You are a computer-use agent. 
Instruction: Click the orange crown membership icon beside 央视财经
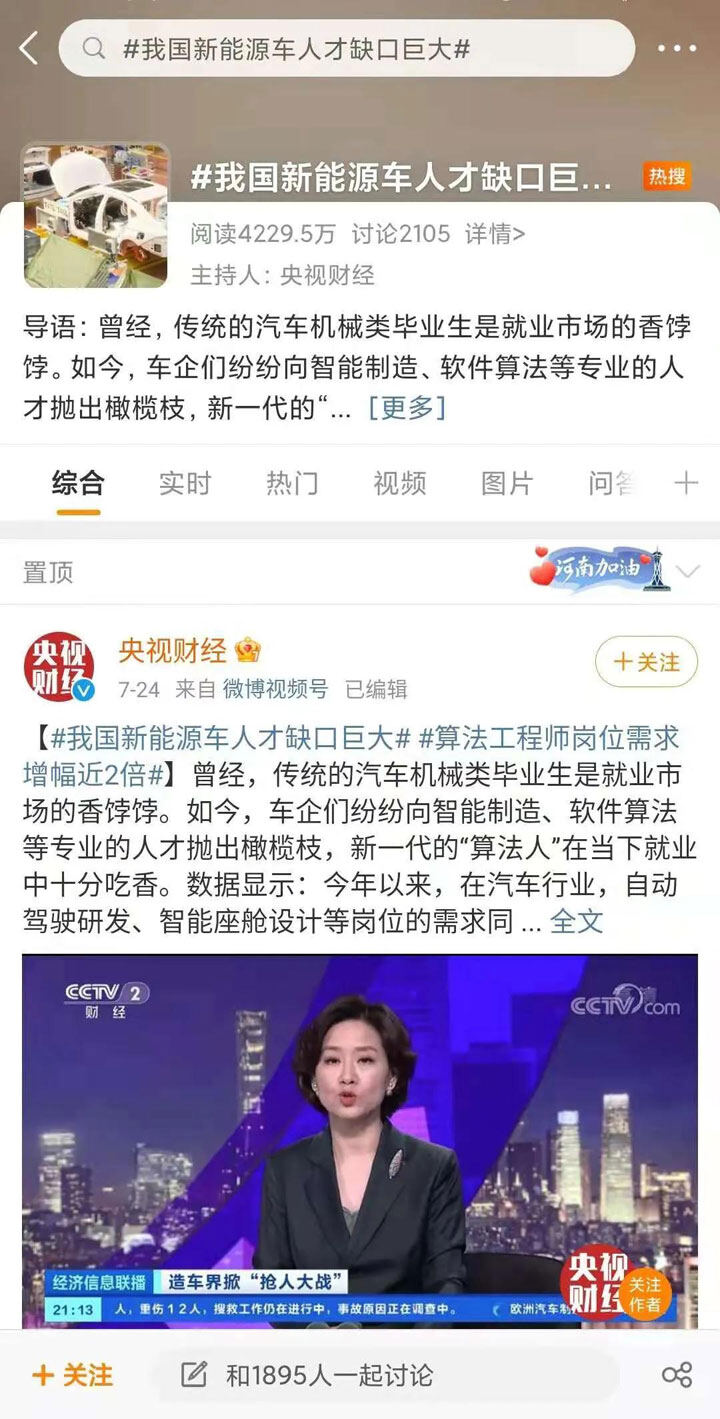click(246, 648)
